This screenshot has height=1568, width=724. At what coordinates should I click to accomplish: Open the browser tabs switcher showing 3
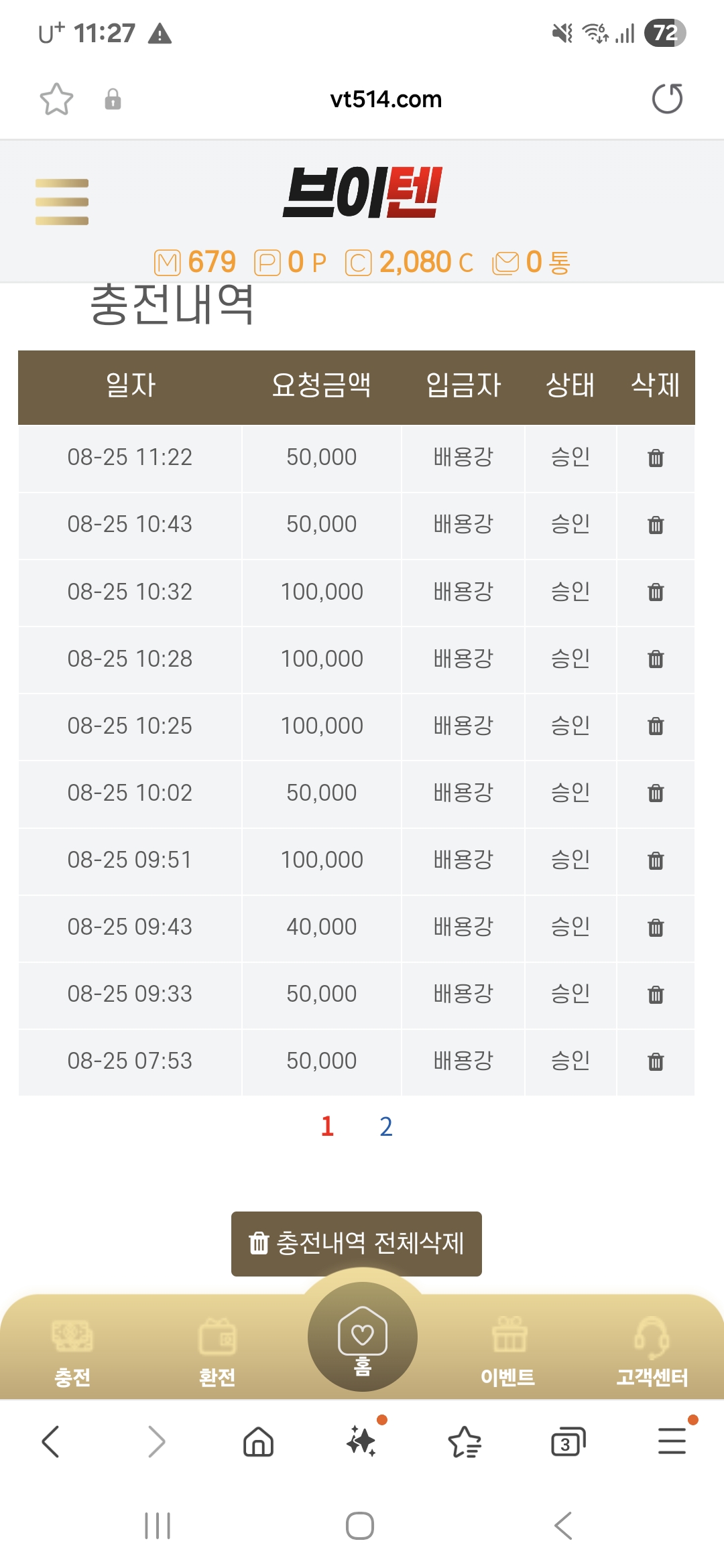click(568, 1442)
